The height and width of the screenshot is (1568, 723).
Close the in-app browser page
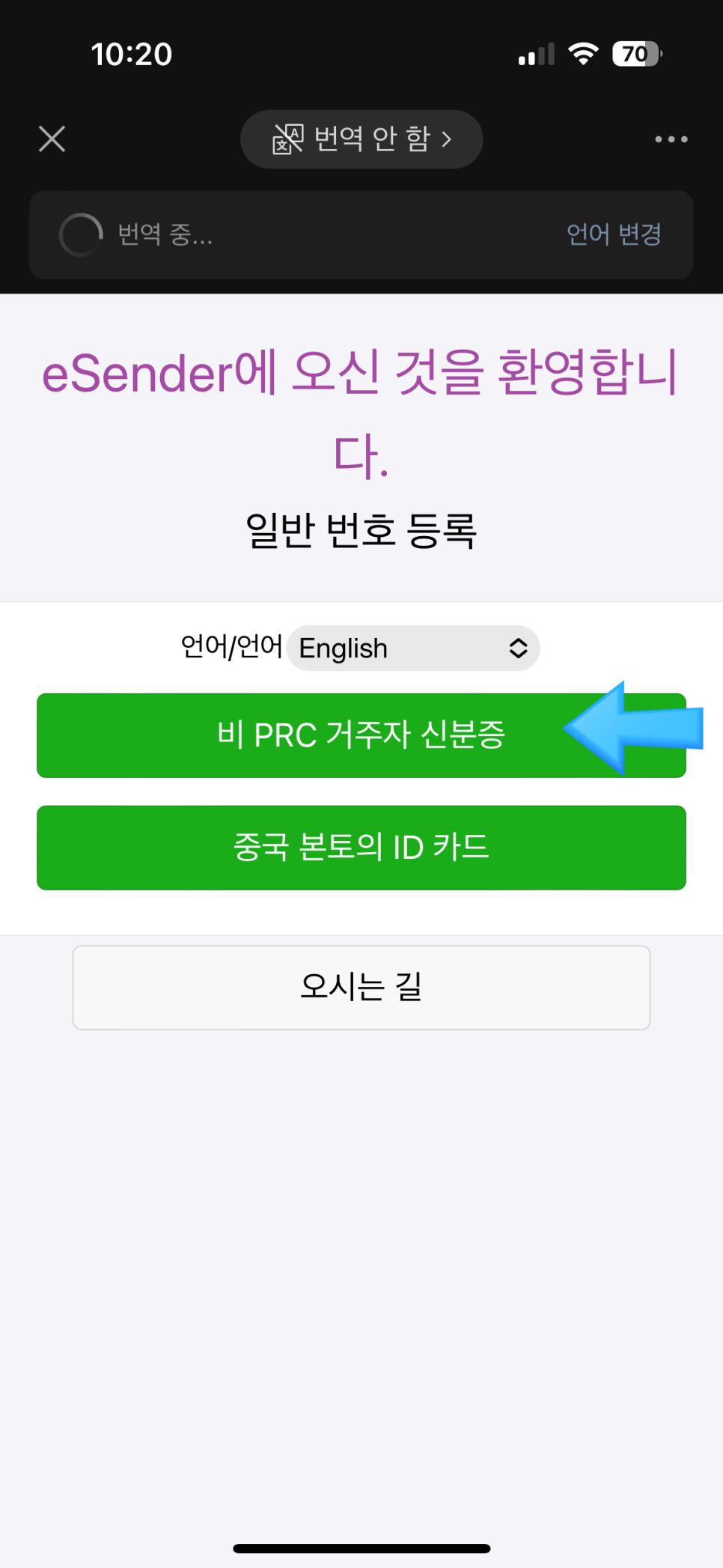click(x=52, y=139)
